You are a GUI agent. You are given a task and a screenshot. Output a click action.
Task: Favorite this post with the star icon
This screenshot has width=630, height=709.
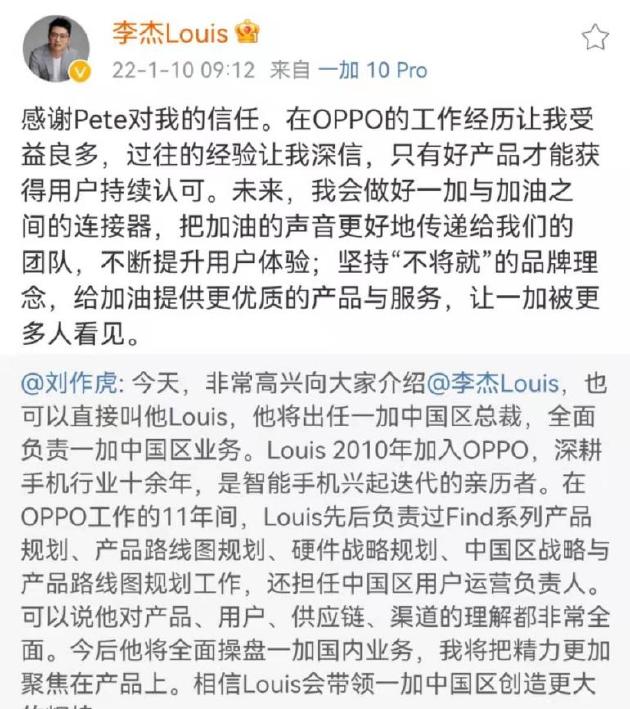595,38
